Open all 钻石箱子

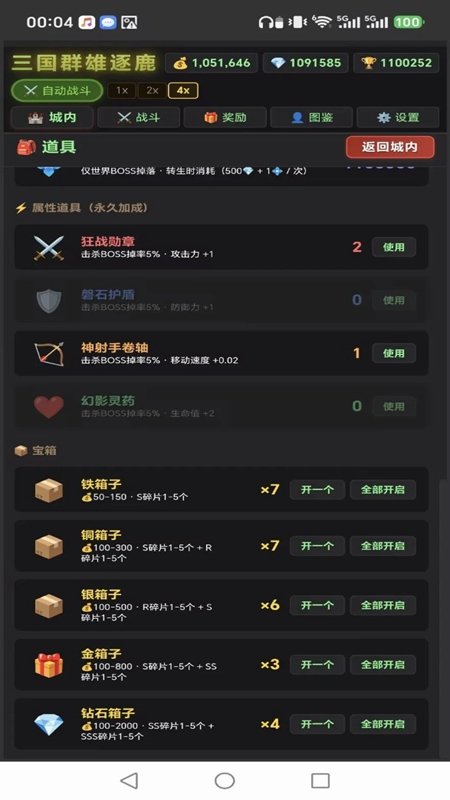(383, 724)
